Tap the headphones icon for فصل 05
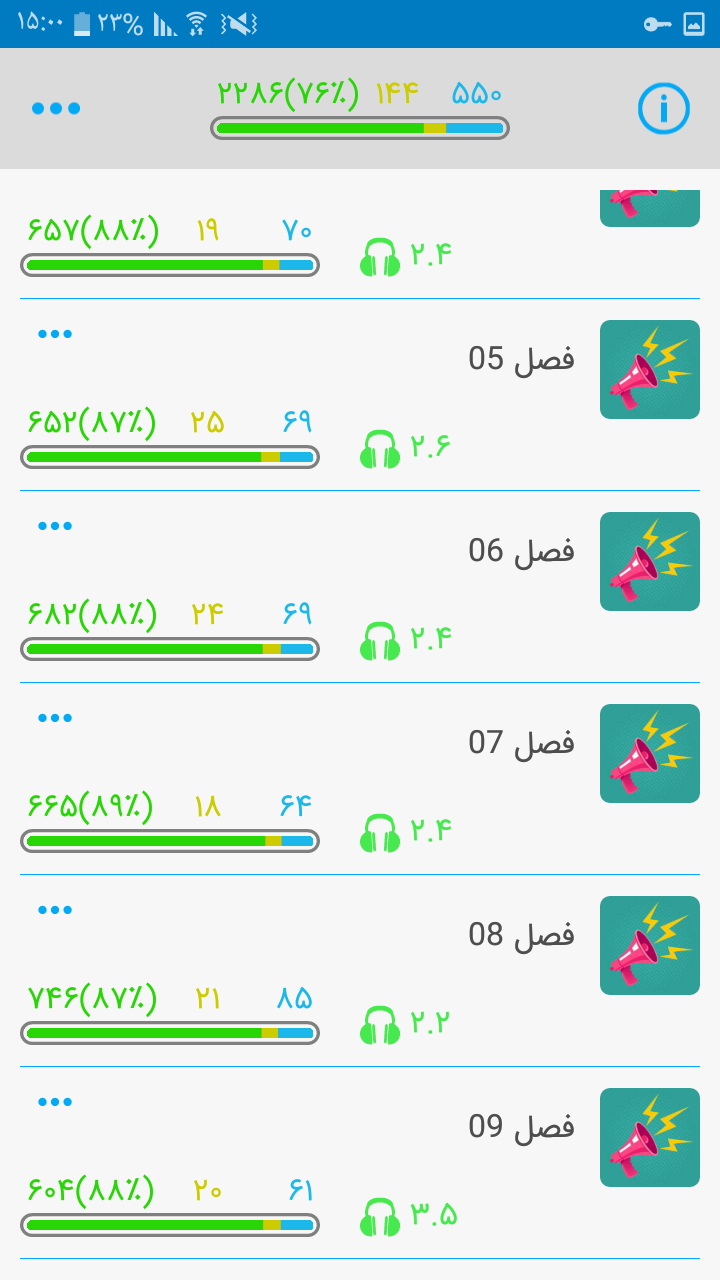 coord(380,450)
